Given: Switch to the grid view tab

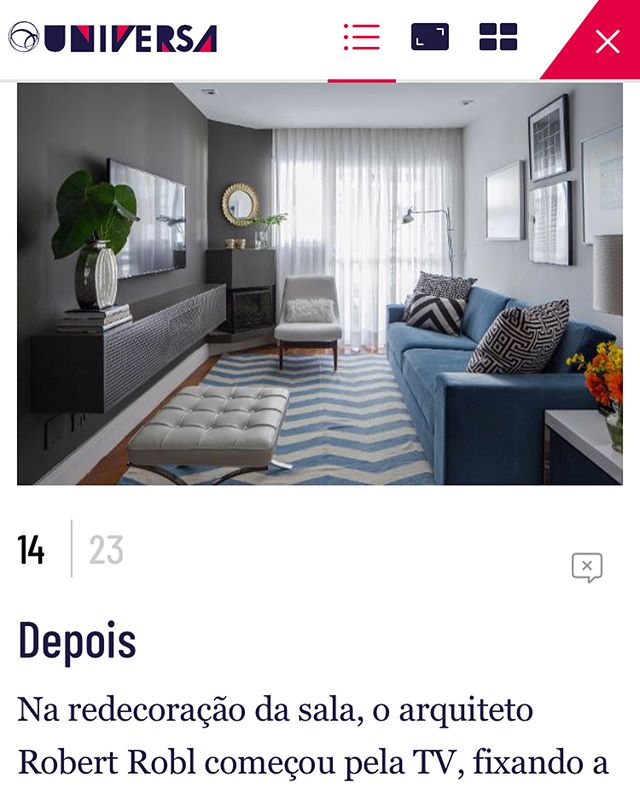Looking at the screenshot, I should [x=498, y=38].
